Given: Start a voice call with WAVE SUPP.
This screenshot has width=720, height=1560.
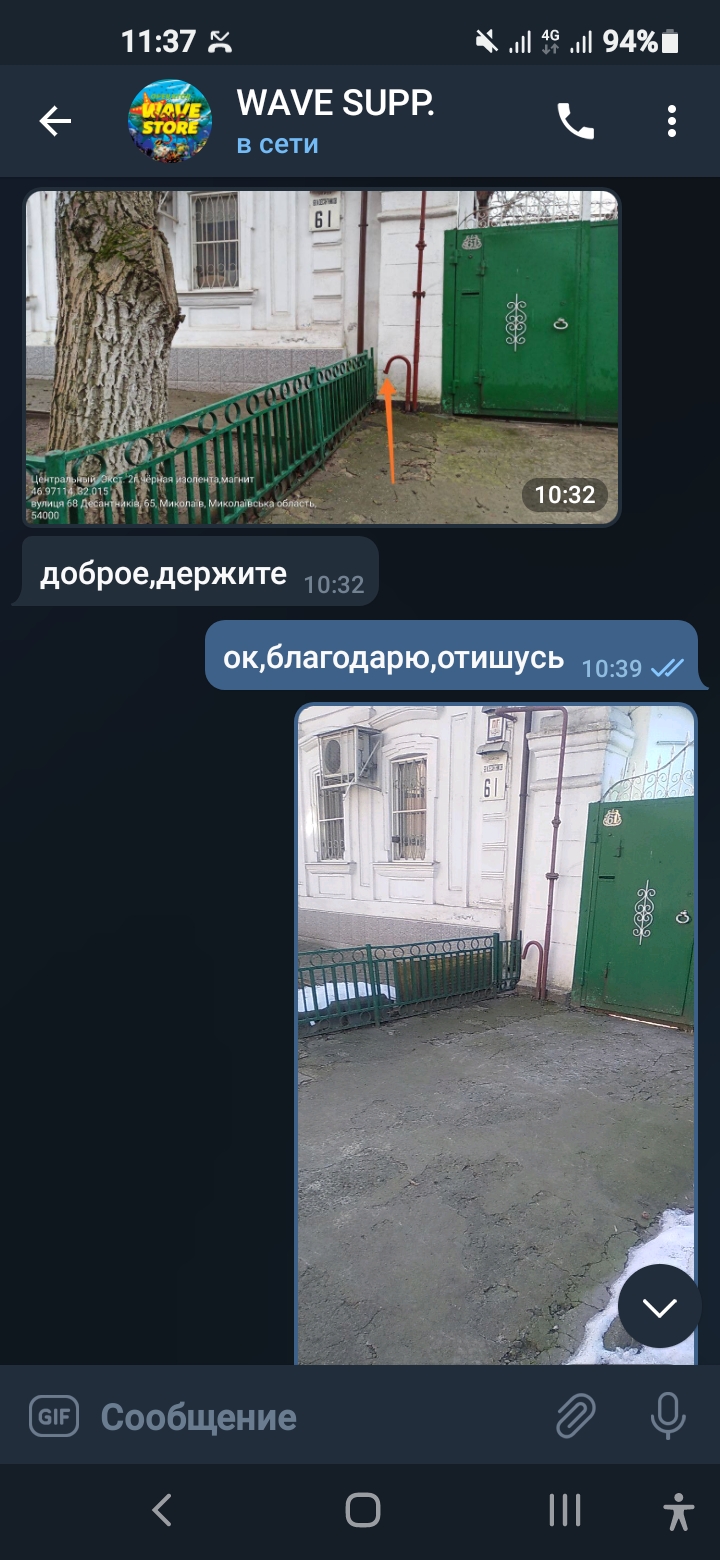Looking at the screenshot, I should (575, 122).
